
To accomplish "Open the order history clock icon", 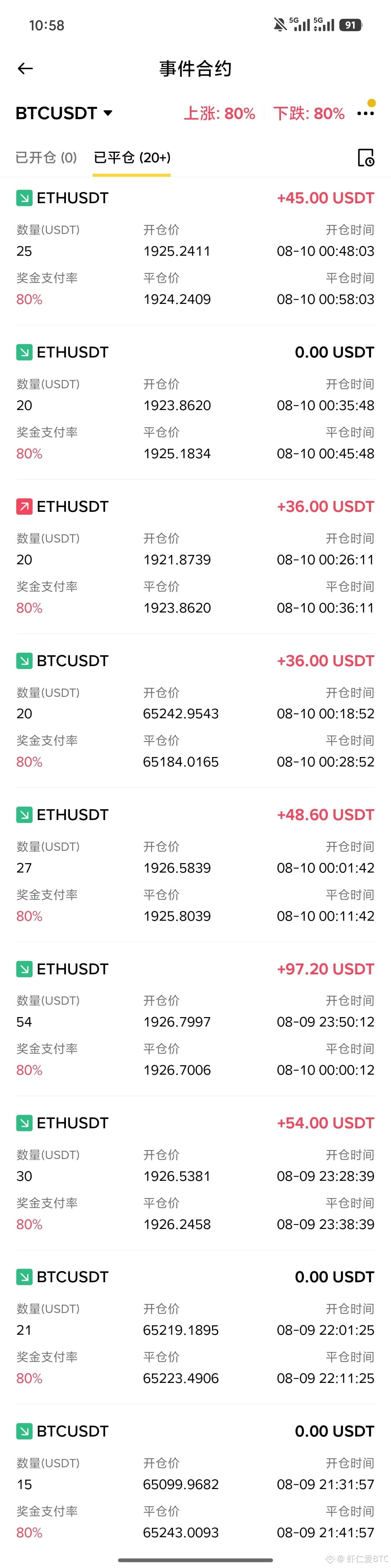I will coord(365,158).
